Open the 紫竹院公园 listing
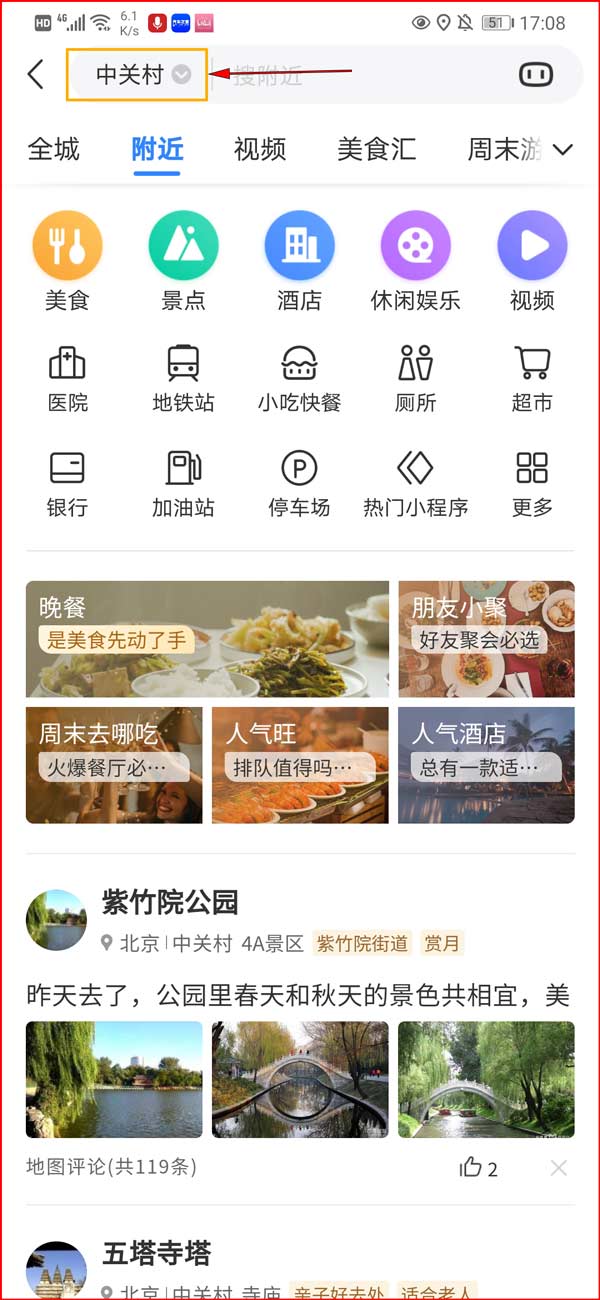This screenshot has height=1300, width=600. click(x=170, y=902)
